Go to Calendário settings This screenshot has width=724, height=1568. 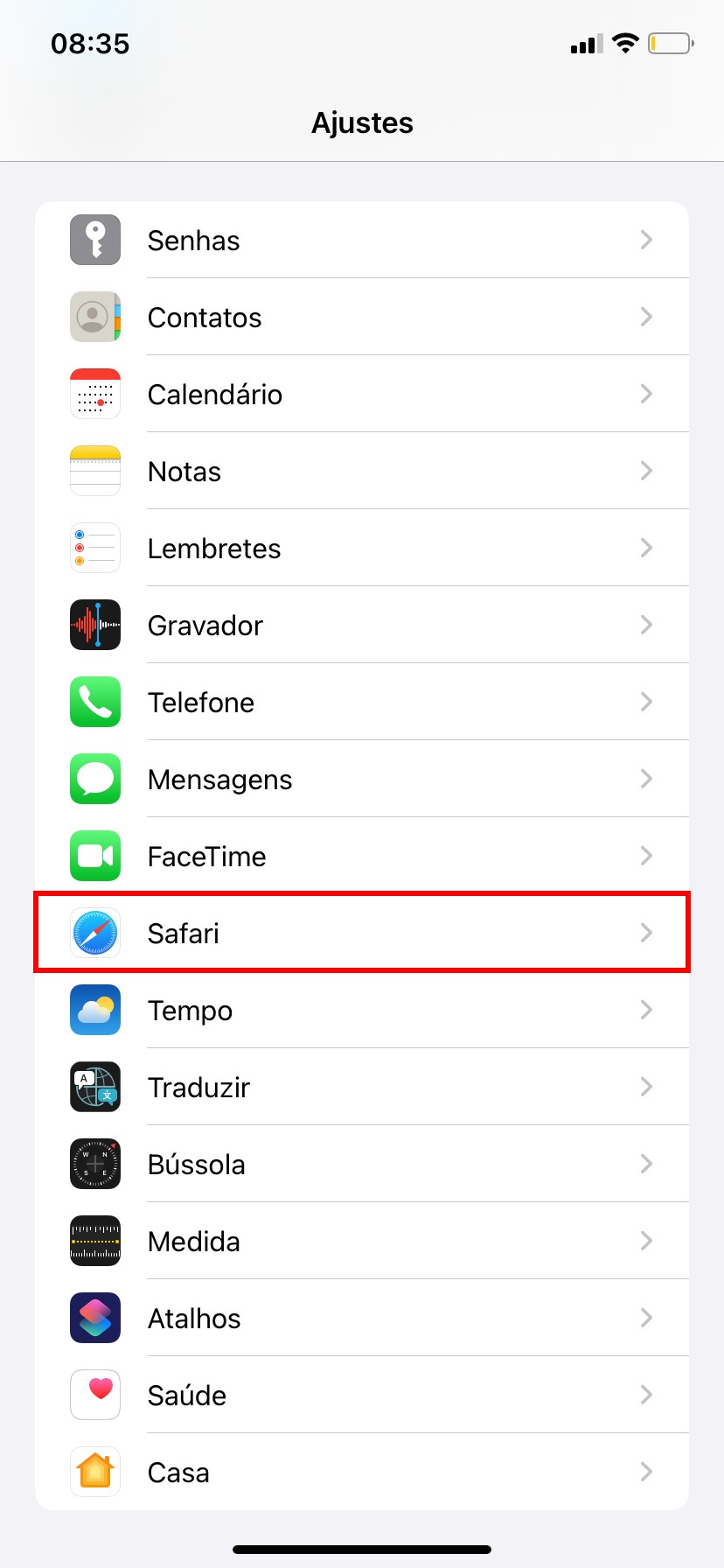(362, 395)
